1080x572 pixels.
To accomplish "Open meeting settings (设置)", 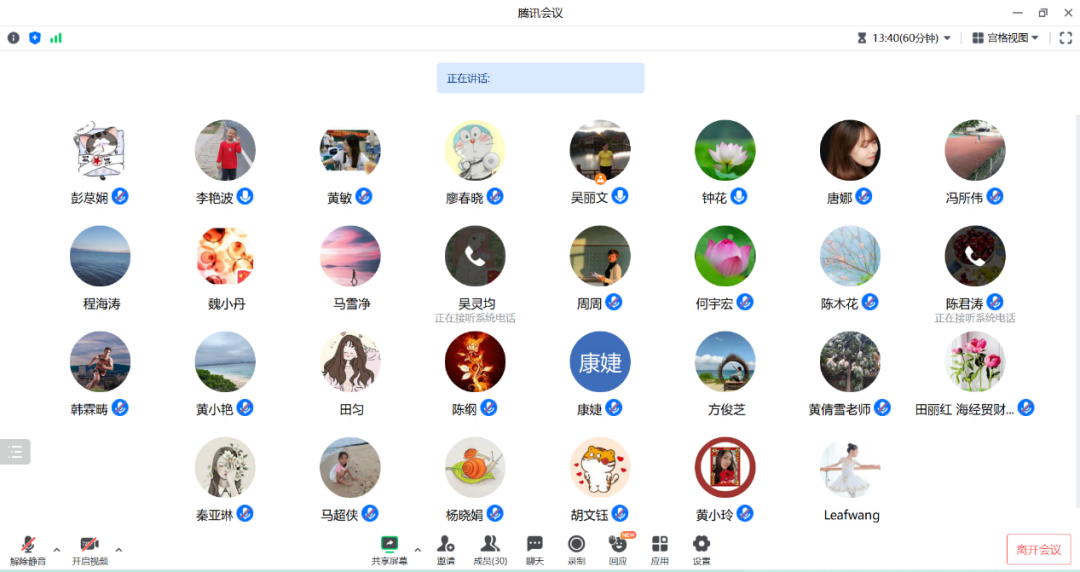I will (x=701, y=549).
